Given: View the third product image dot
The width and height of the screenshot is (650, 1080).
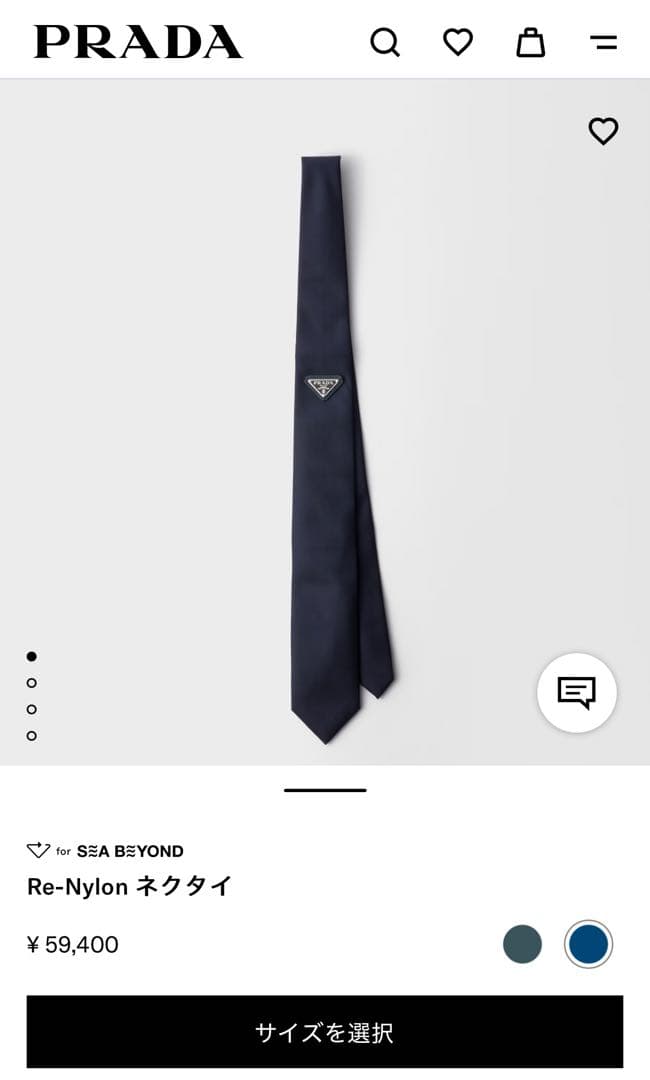Looking at the screenshot, I should 32,709.
